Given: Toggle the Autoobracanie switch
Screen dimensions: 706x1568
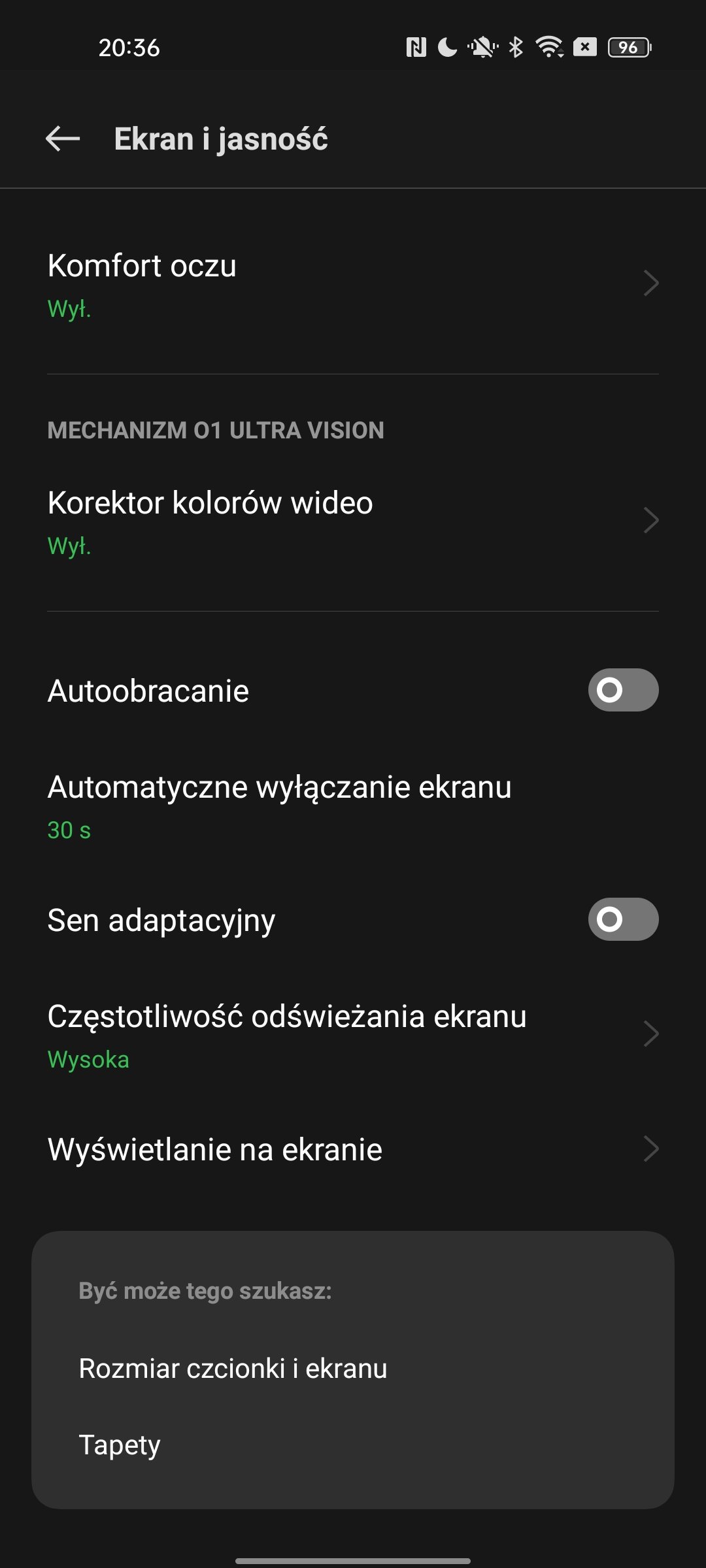Looking at the screenshot, I should pos(623,690).
